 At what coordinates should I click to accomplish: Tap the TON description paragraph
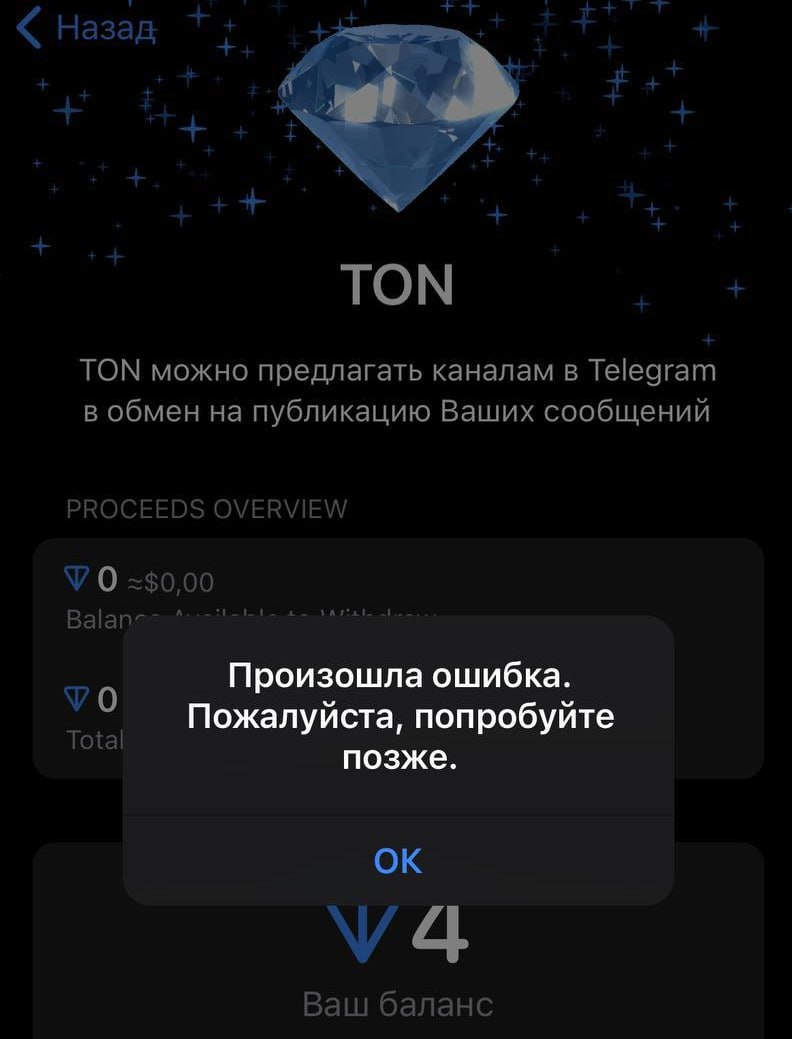pyautogui.click(x=396, y=390)
